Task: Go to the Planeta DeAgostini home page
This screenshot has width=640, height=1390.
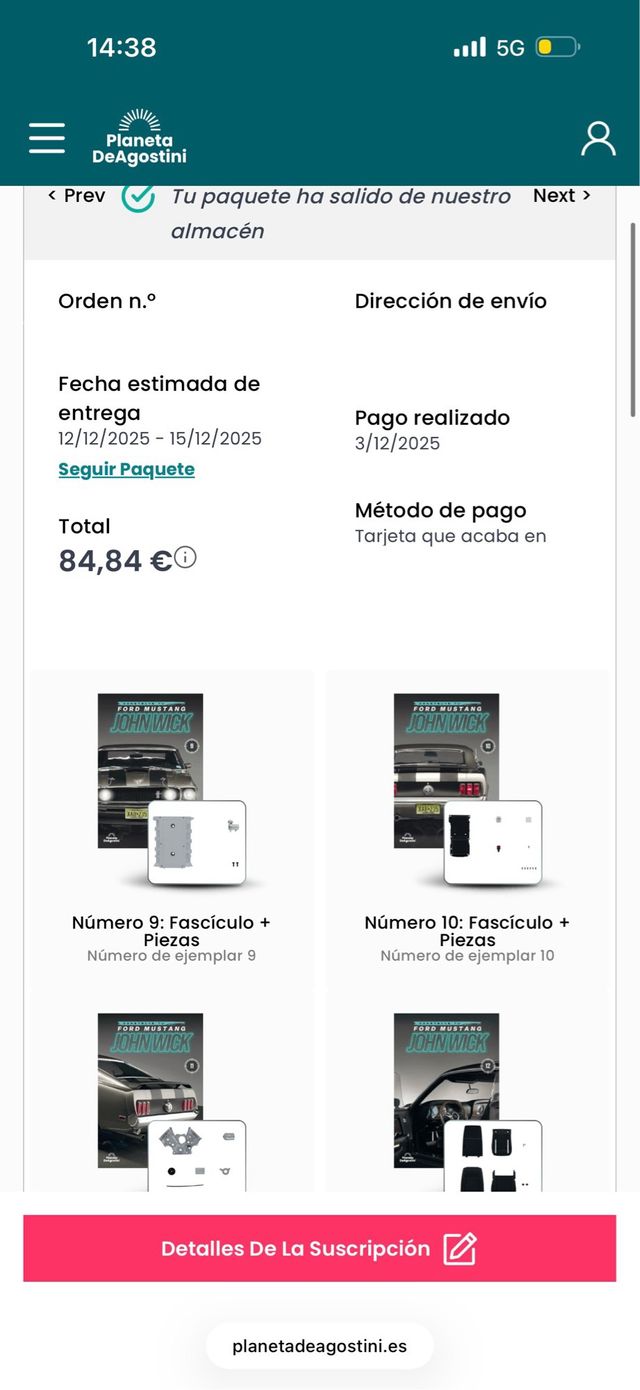Action: coord(140,138)
